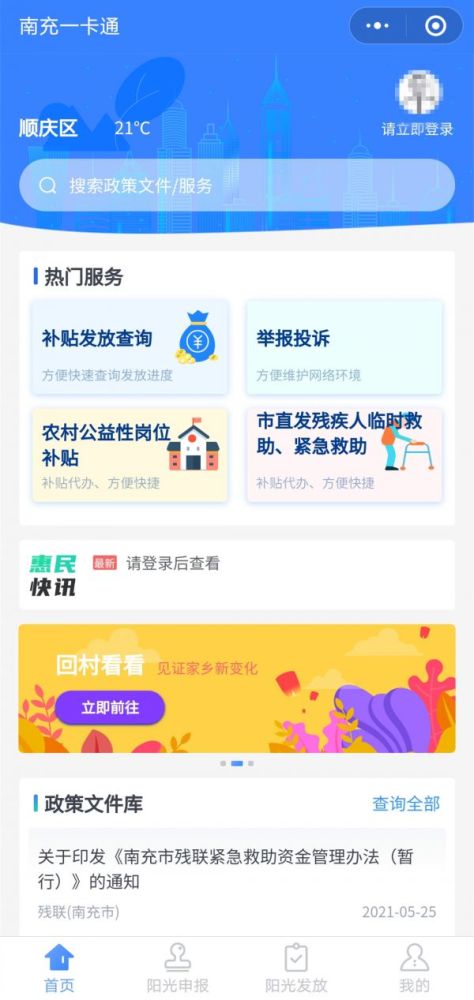Open 举报投诉 service card
The height and width of the screenshot is (1000, 474).
click(x=344, y=347)
